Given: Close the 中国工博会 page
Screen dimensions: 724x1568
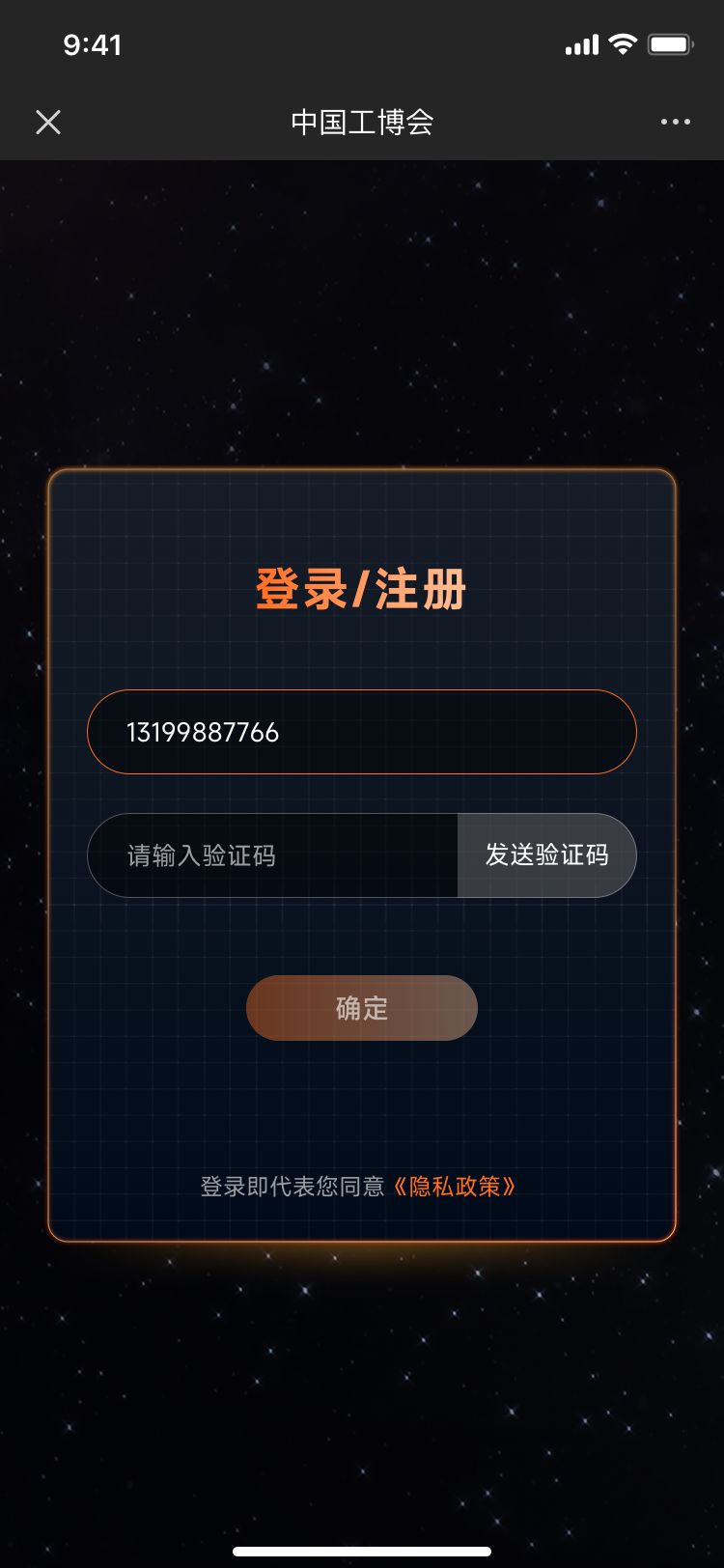Looking at the screenshot, I should [48, 122].
